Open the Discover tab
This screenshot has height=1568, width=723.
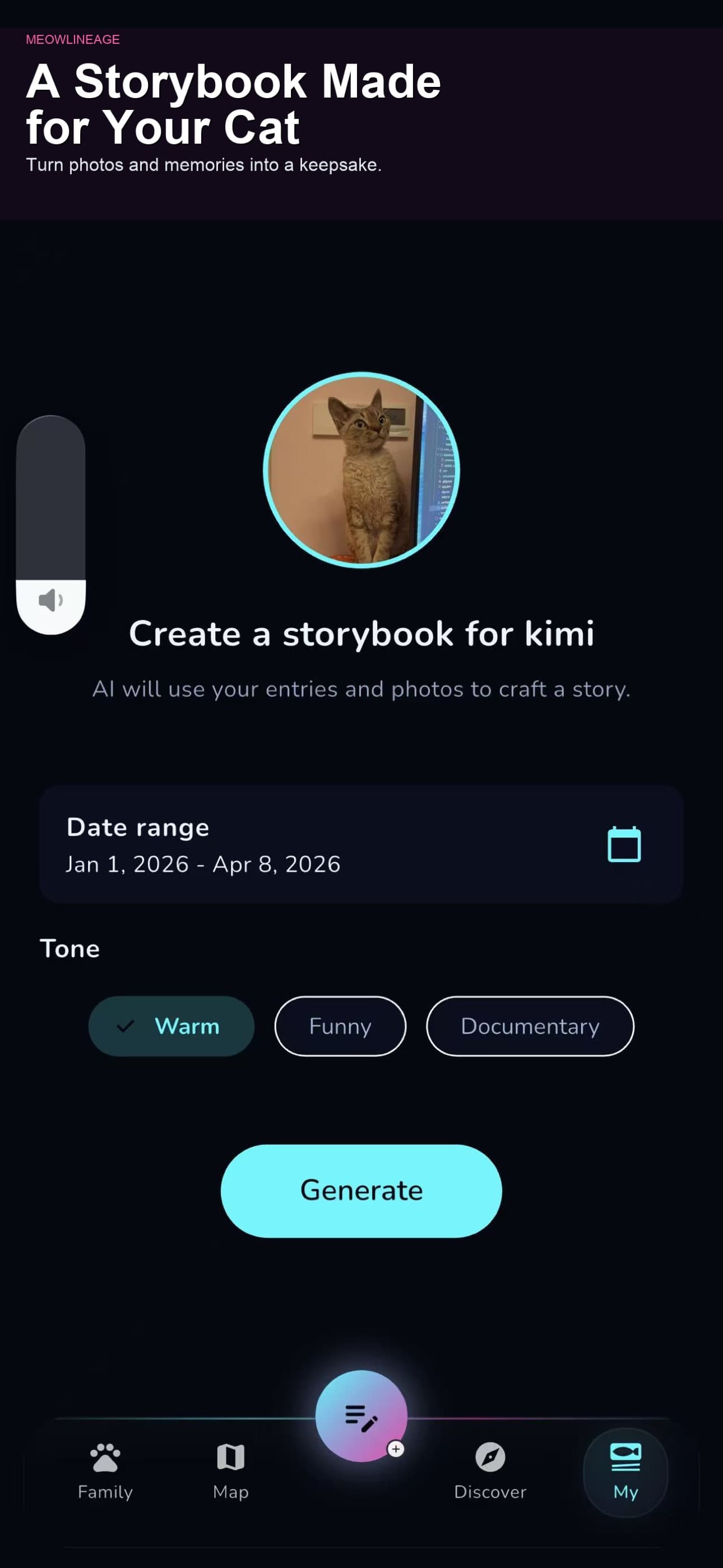tap(490, 1472)
